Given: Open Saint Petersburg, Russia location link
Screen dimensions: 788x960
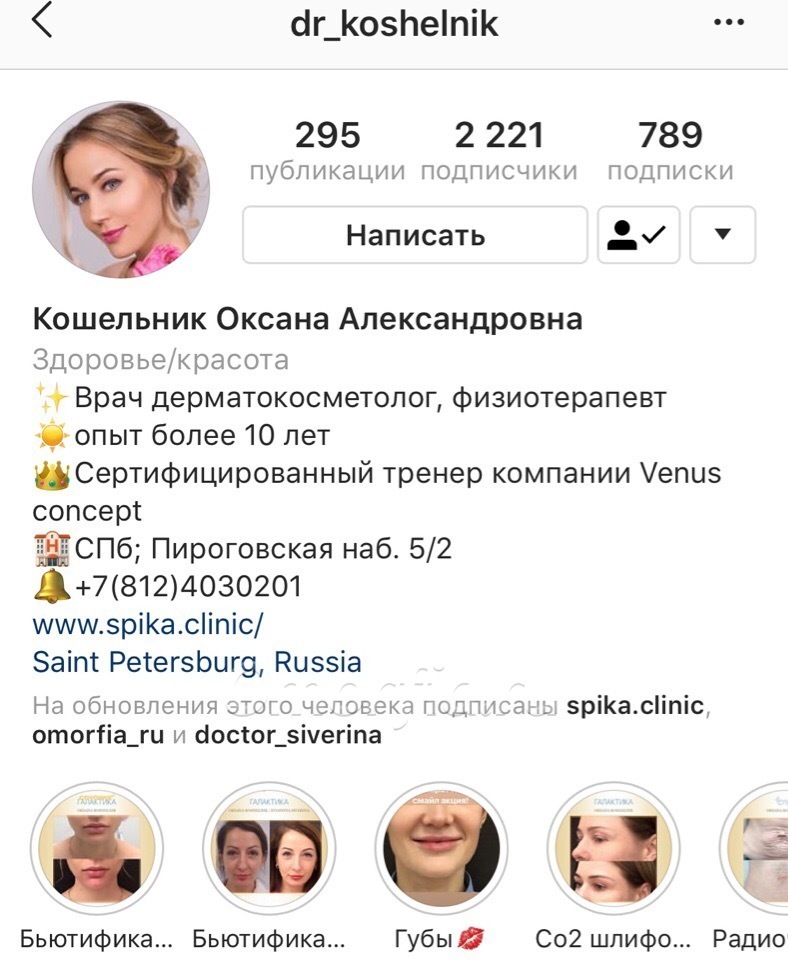Looking at the screenshot, I should [197, 662].
